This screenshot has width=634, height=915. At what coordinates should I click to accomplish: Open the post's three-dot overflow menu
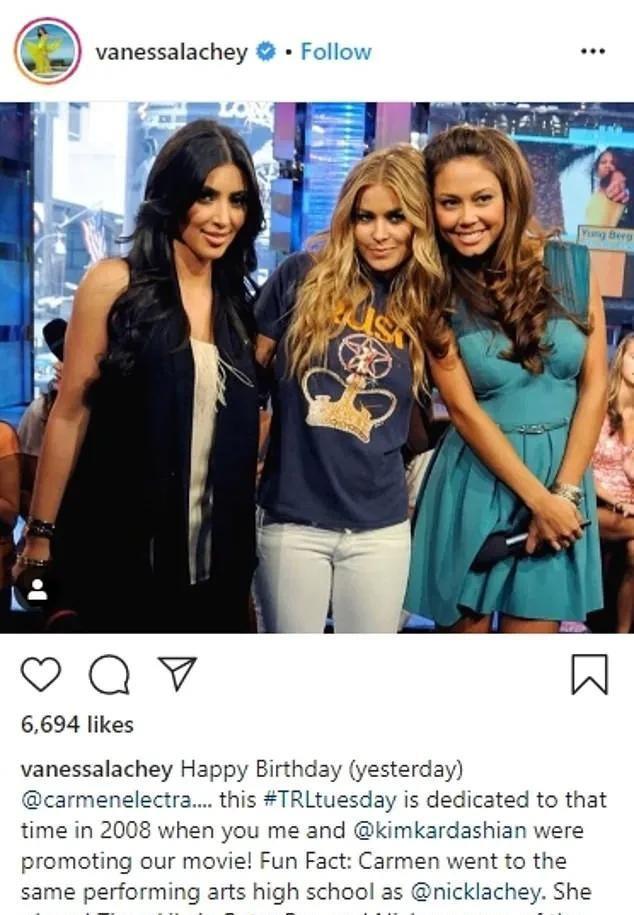click(592, 52)
